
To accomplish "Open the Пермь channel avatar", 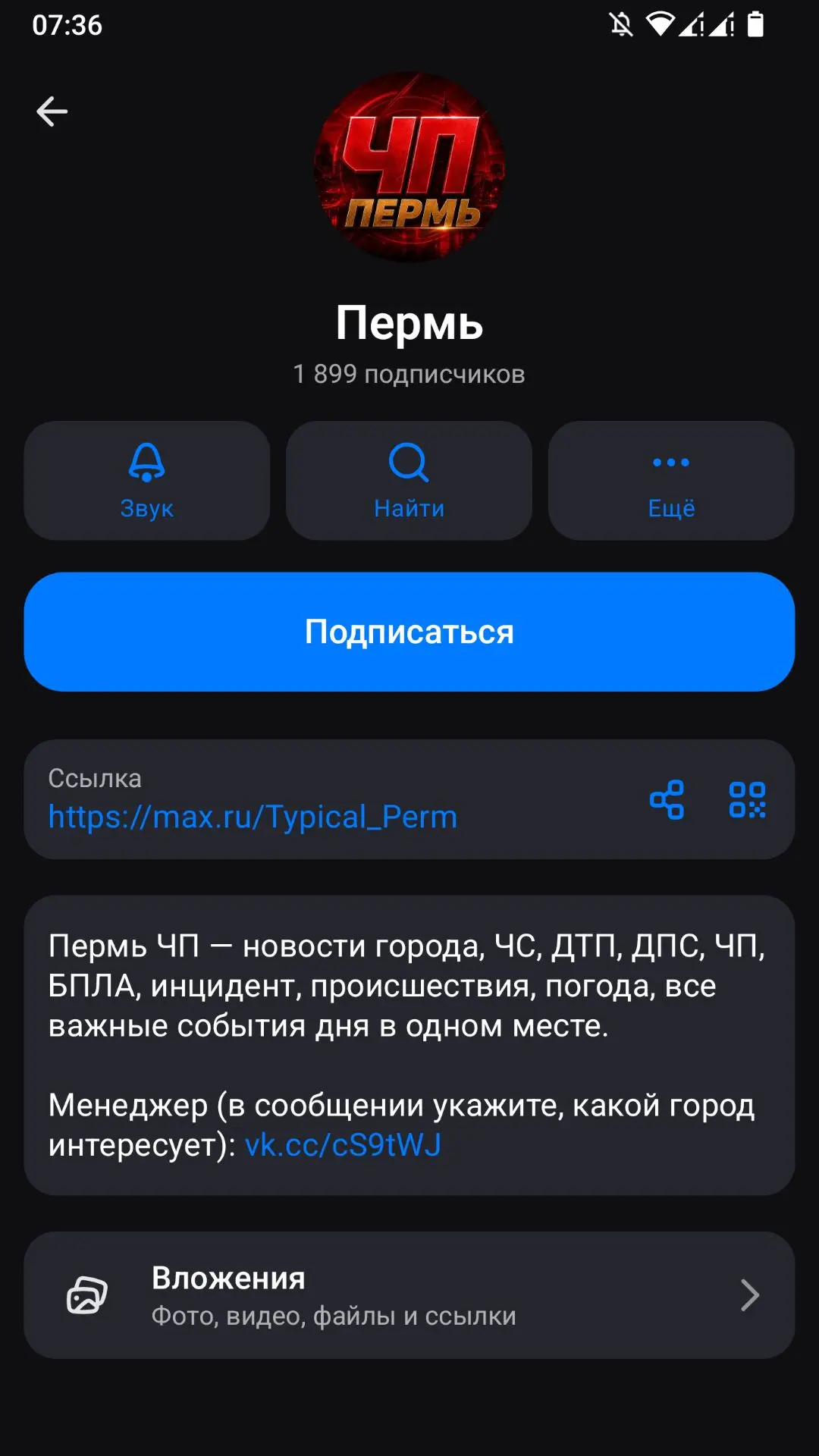I will point(409,167).
